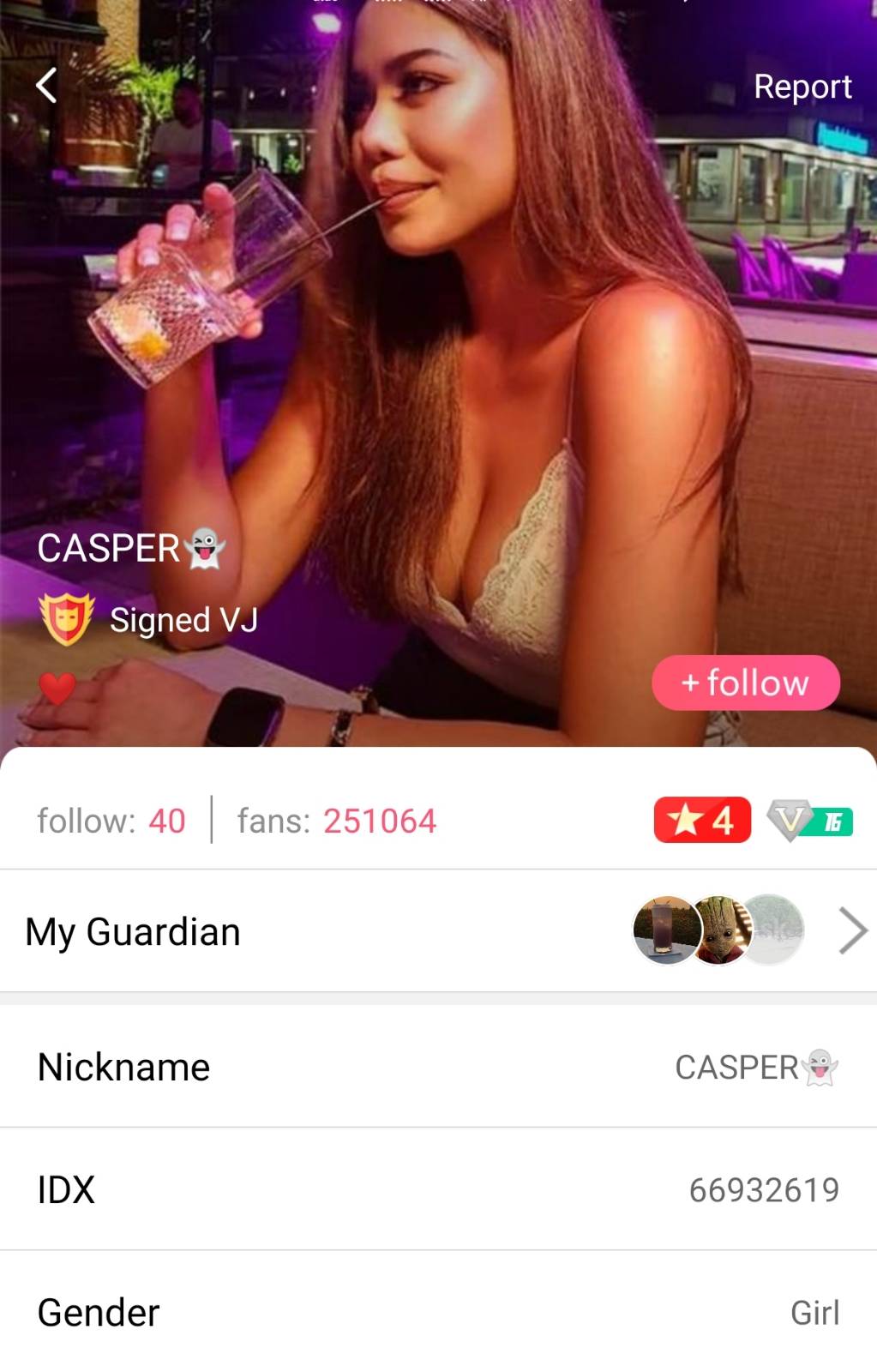The image size is (877, 1372).
Task: View the follow count of 40
Action: [x=111, y=821]
